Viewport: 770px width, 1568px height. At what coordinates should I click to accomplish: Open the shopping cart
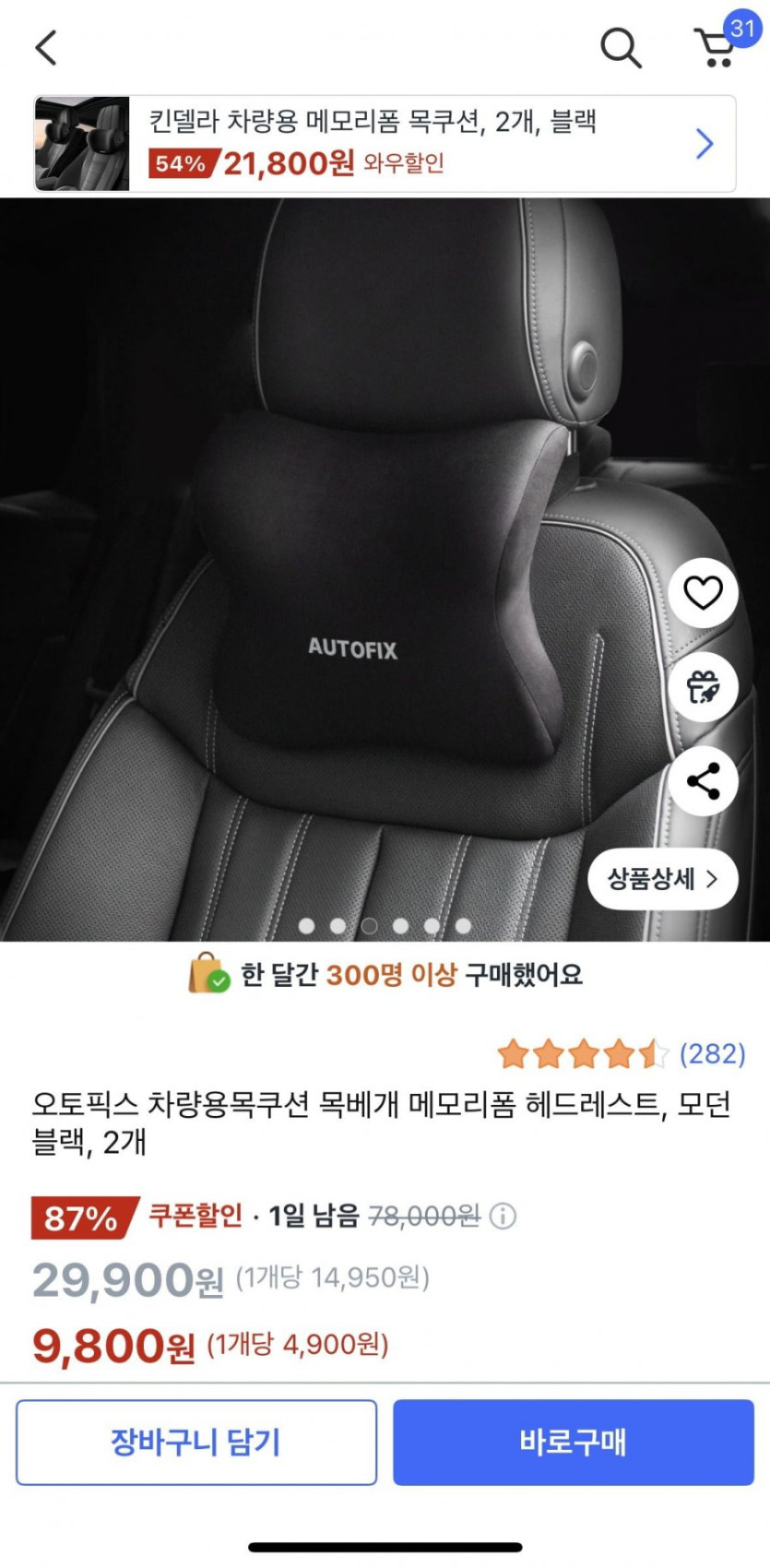[716, 48]
